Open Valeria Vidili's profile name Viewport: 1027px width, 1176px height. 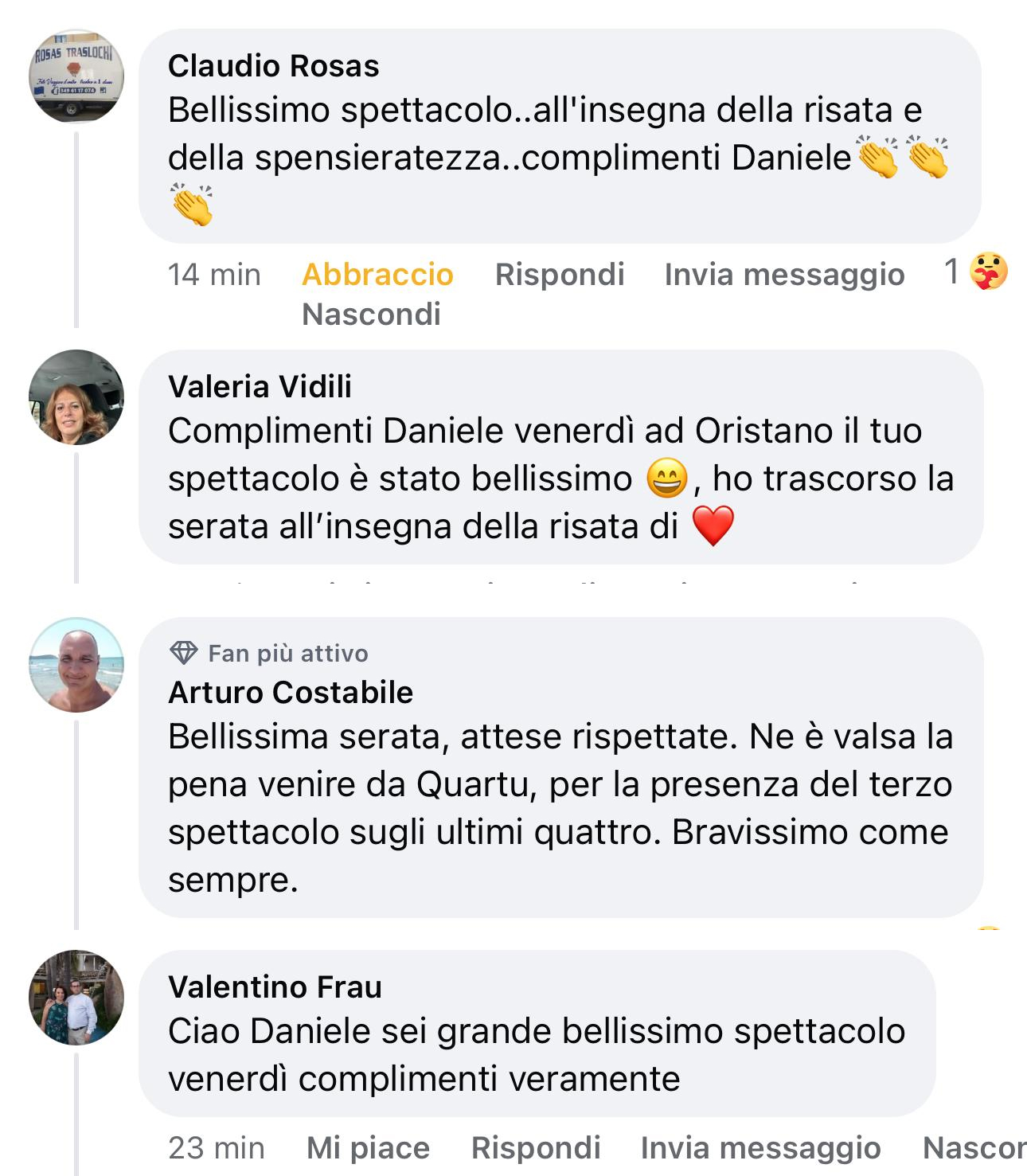(x=260, y=387)
